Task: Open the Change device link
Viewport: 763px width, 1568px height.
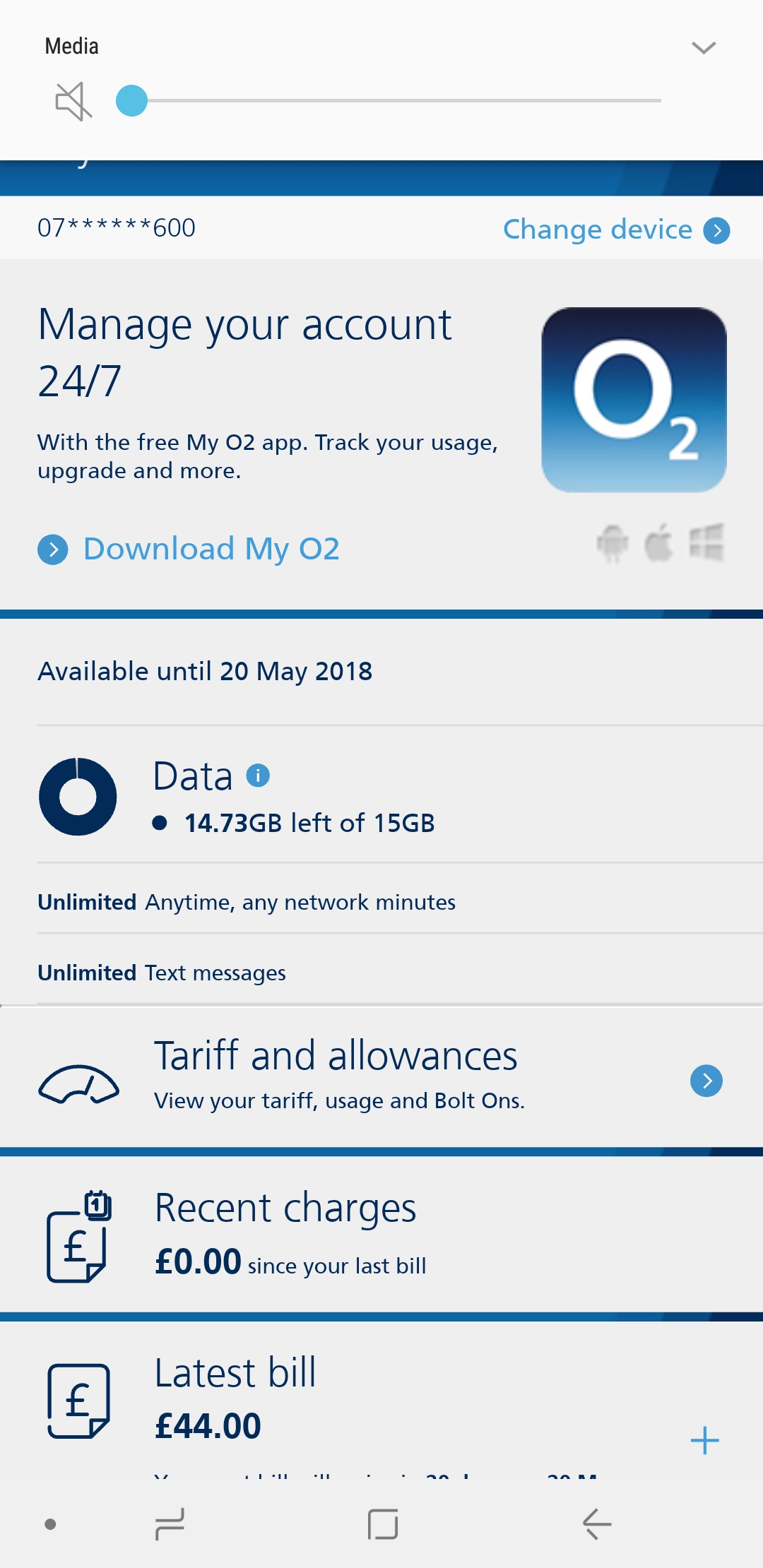Action: click(597, 229)
